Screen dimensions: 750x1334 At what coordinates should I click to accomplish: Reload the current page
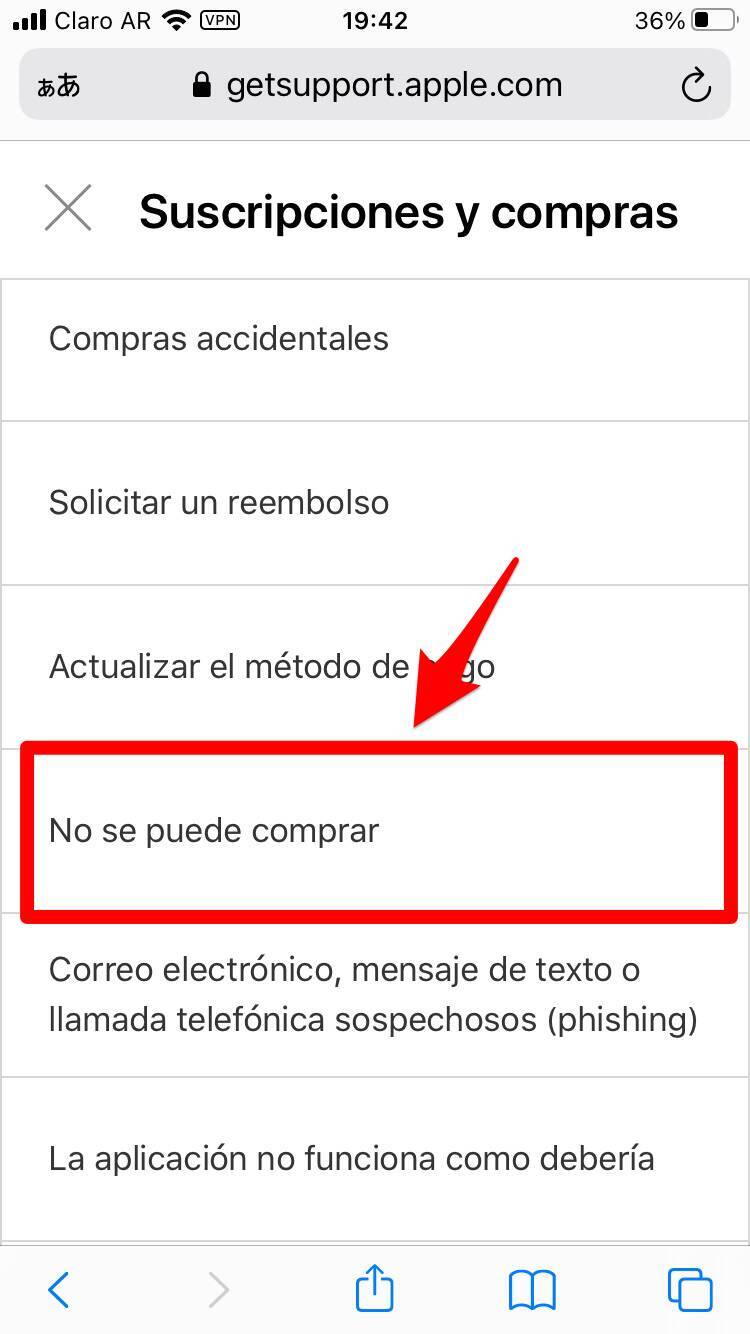click(695, 86)
